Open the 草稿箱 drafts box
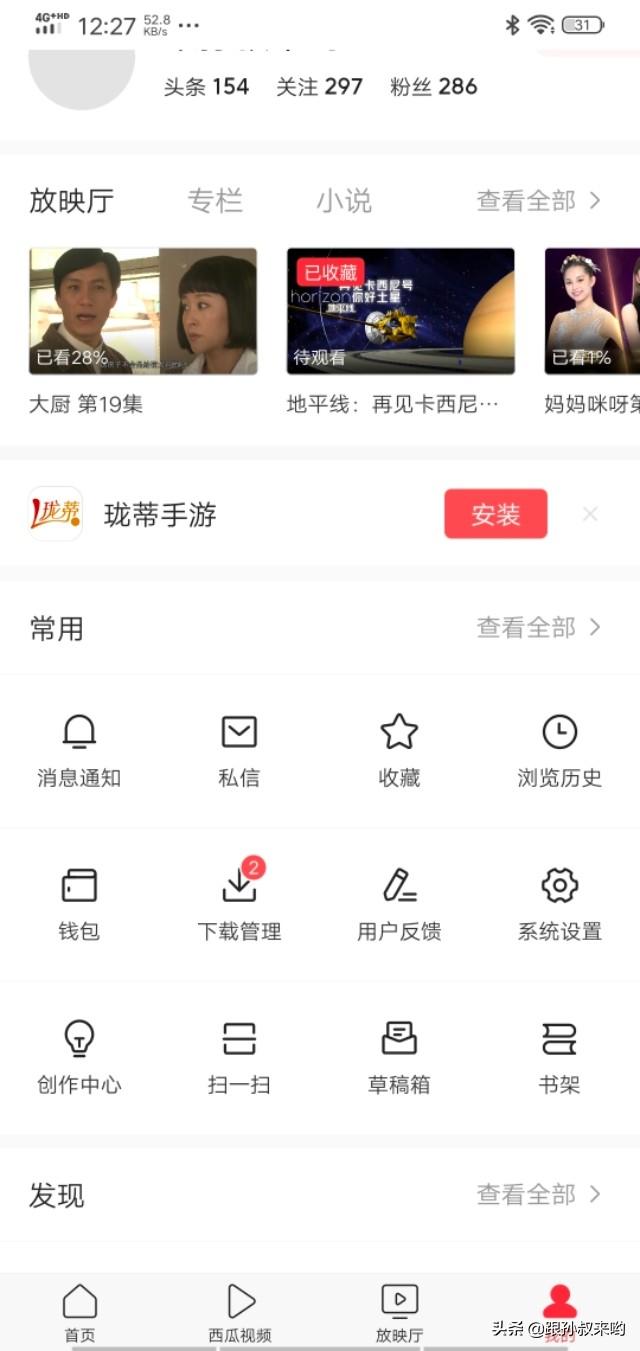The width and height of the screenshot is (640, 1351). coord(399,1058)
